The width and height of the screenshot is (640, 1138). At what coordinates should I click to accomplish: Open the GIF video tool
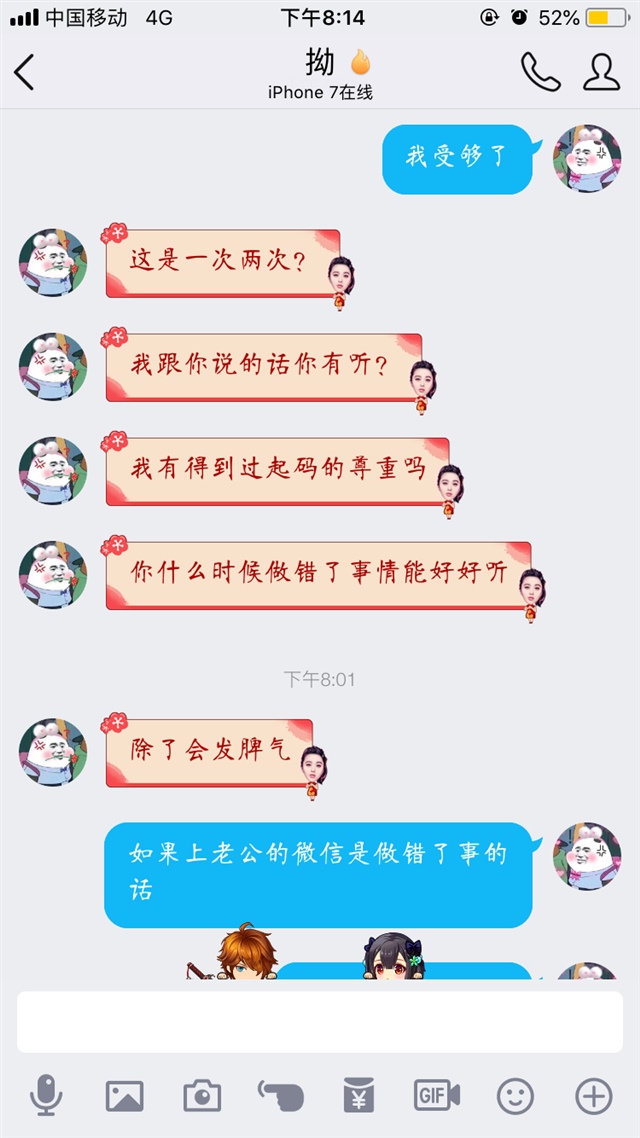coord(437,1096)
